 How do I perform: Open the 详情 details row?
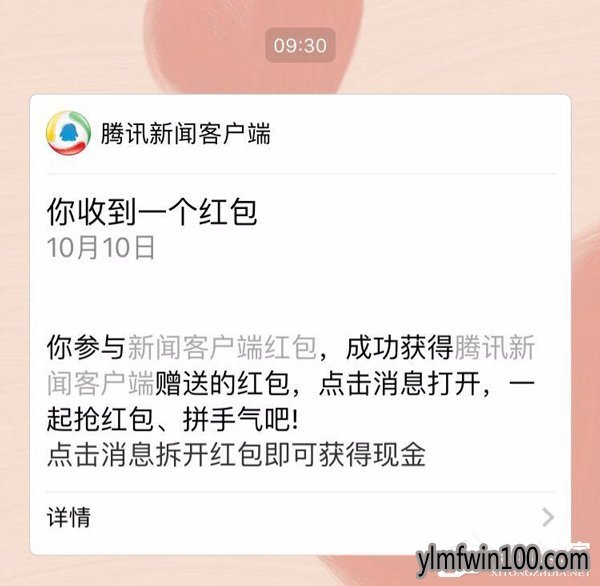pos(300,517)
